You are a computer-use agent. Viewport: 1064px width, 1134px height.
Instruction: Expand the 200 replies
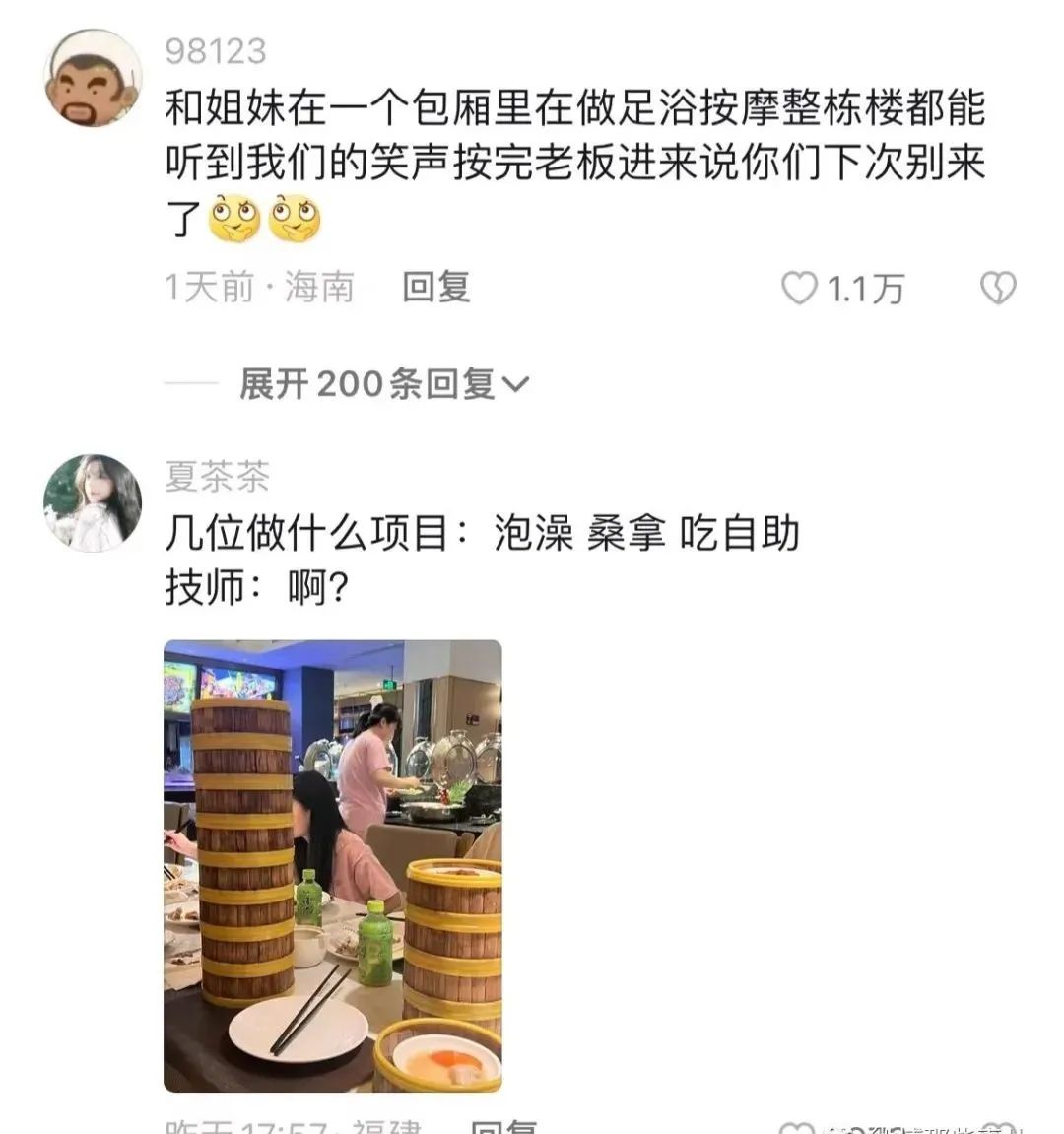click(383, 384)
